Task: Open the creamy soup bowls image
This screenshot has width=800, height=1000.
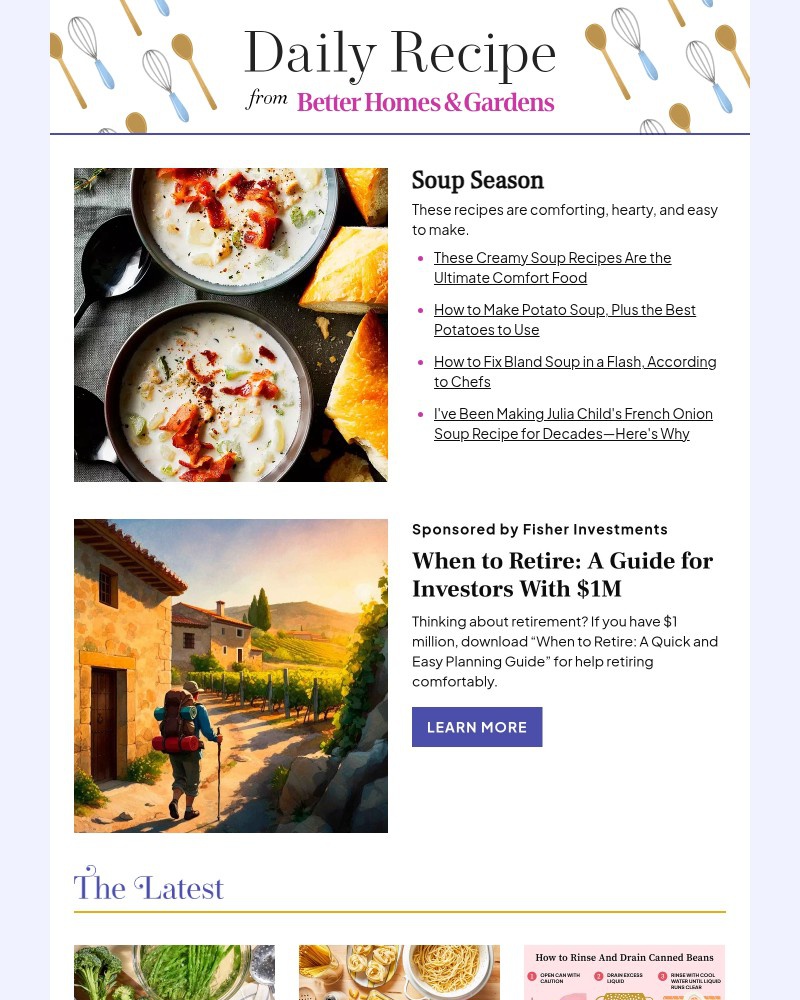Action: click(231, 325)
